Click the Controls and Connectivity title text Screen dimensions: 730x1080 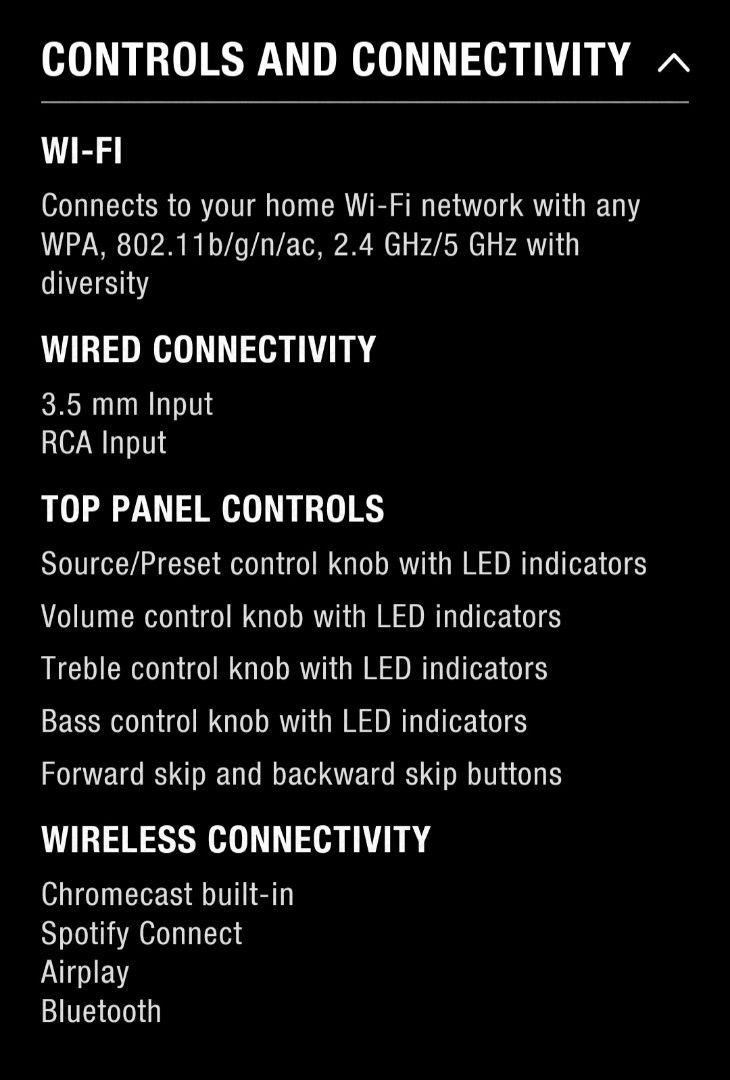click(x=335, y=60)
